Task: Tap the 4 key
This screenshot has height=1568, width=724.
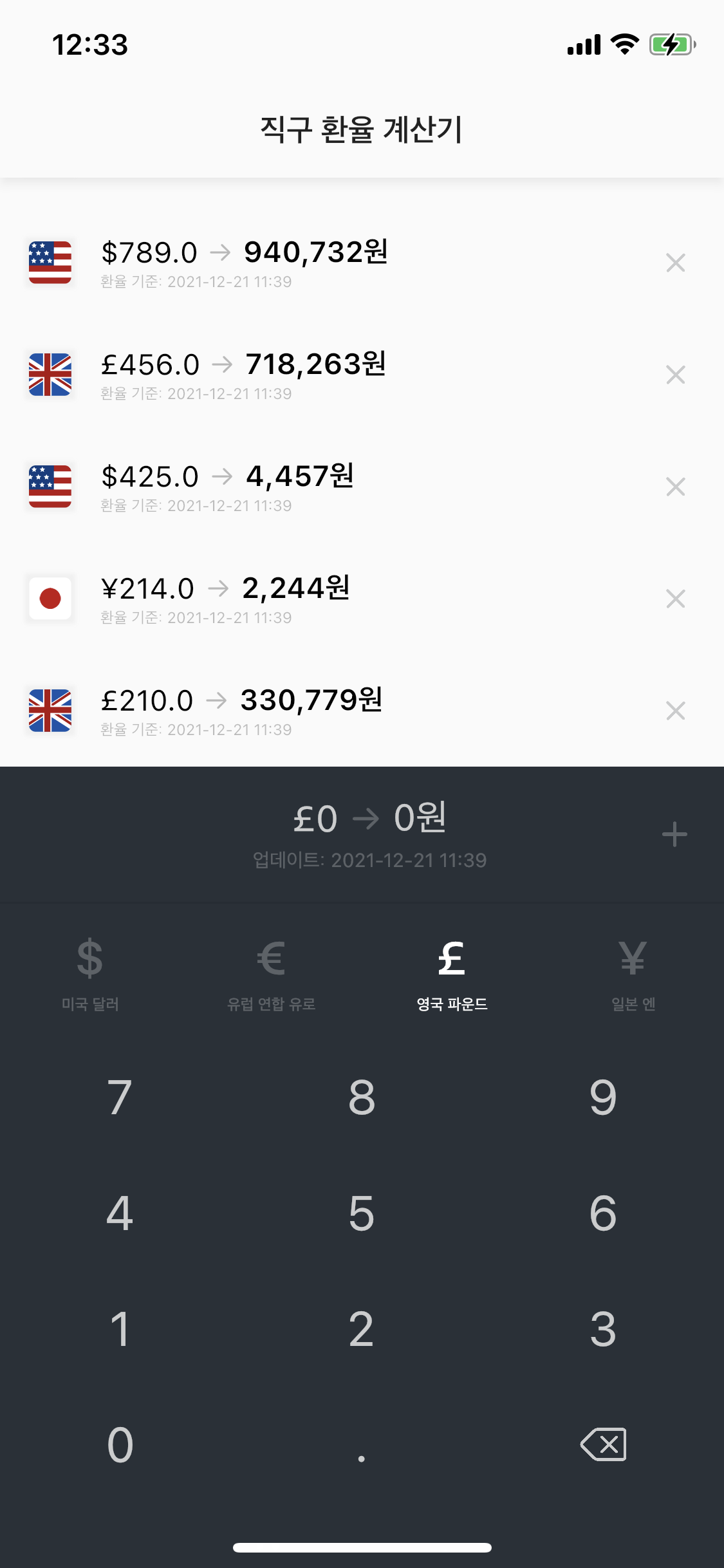Action: click(x=120, y=1213)
